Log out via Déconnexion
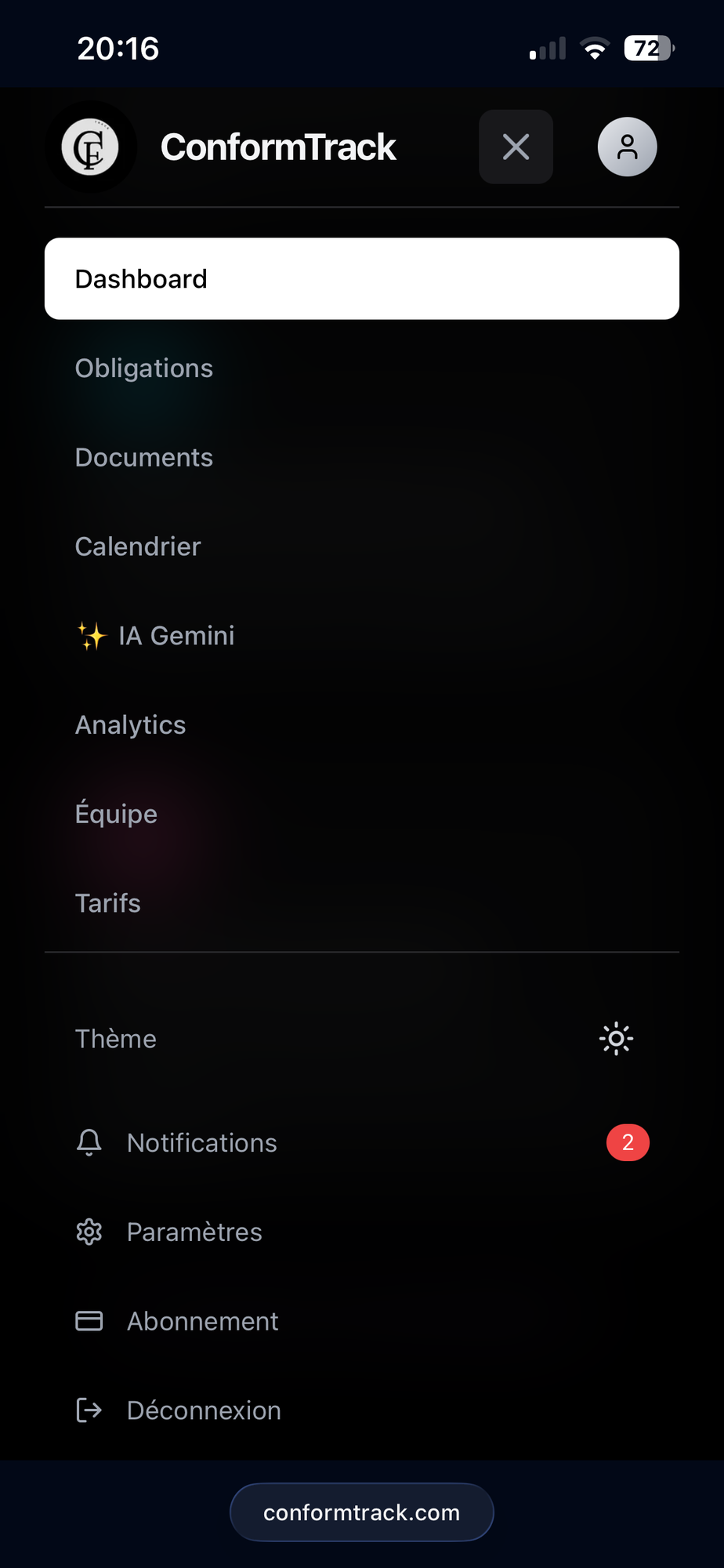 (x=204, y=1410)
